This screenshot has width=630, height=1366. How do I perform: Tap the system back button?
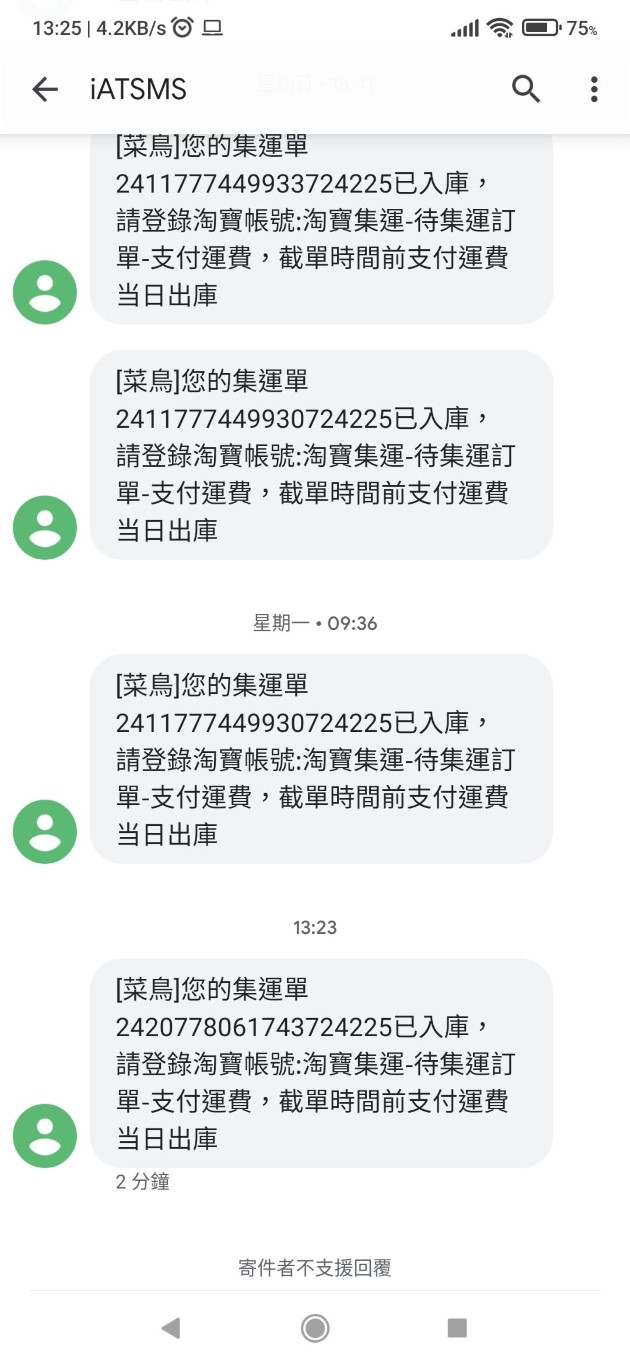pos(171,1327)
